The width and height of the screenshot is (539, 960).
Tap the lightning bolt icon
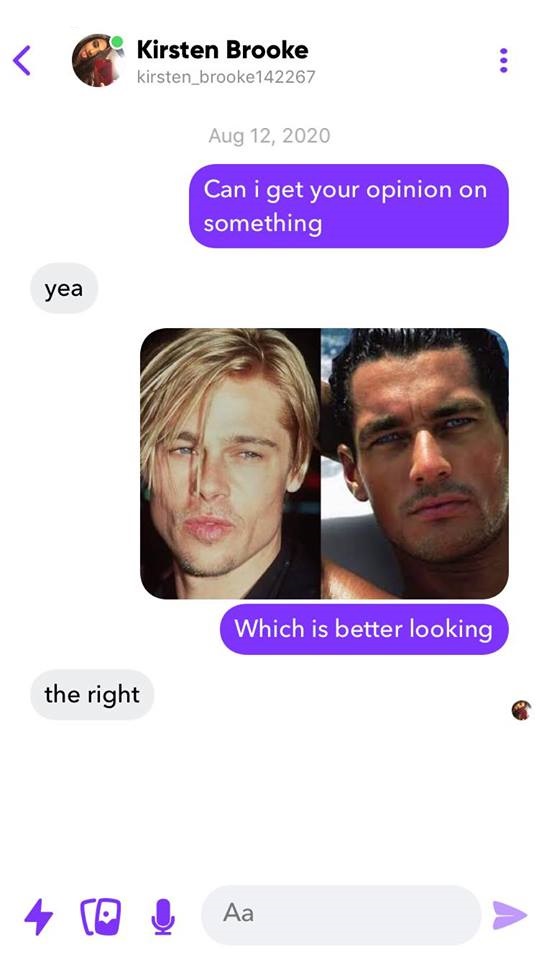39,916
